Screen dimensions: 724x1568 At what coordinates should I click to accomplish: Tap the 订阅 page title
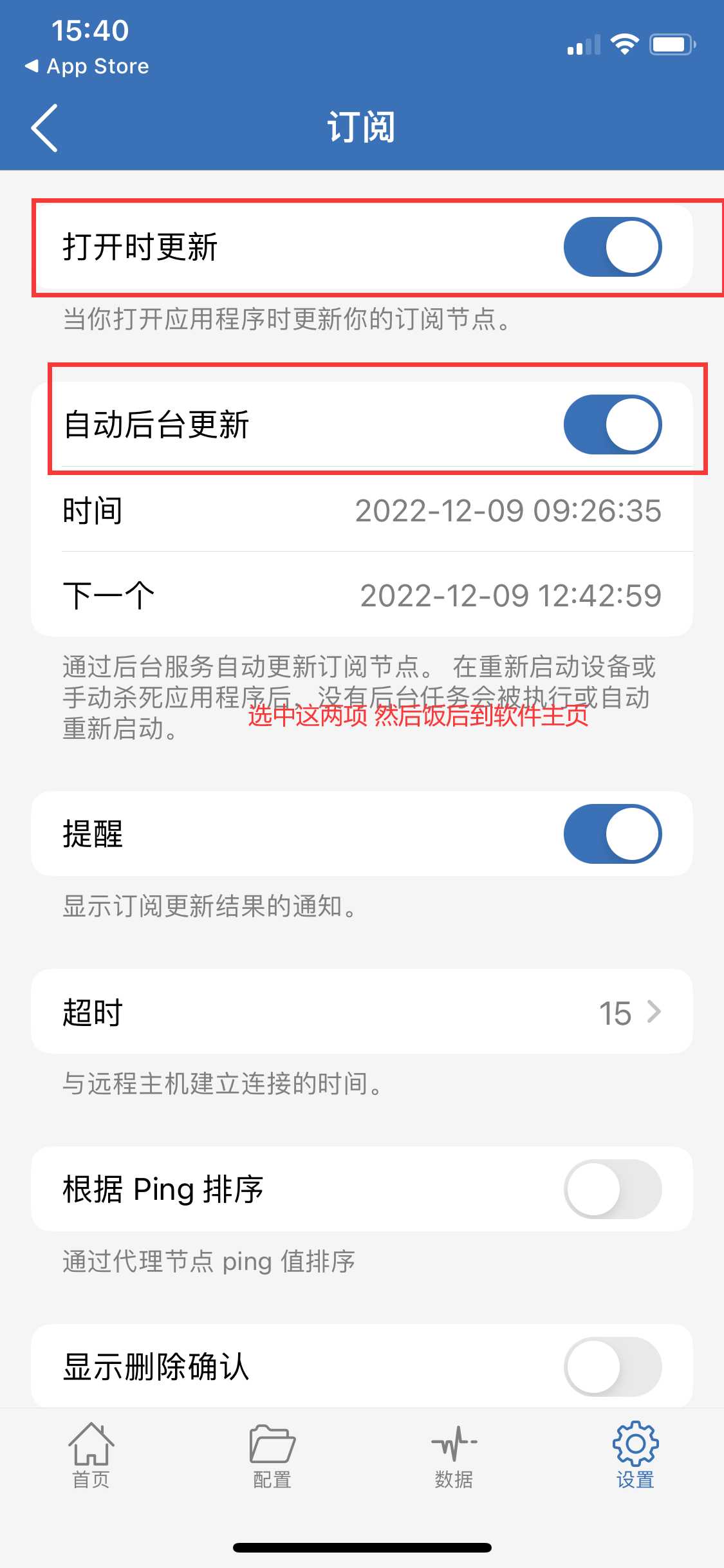362,126
